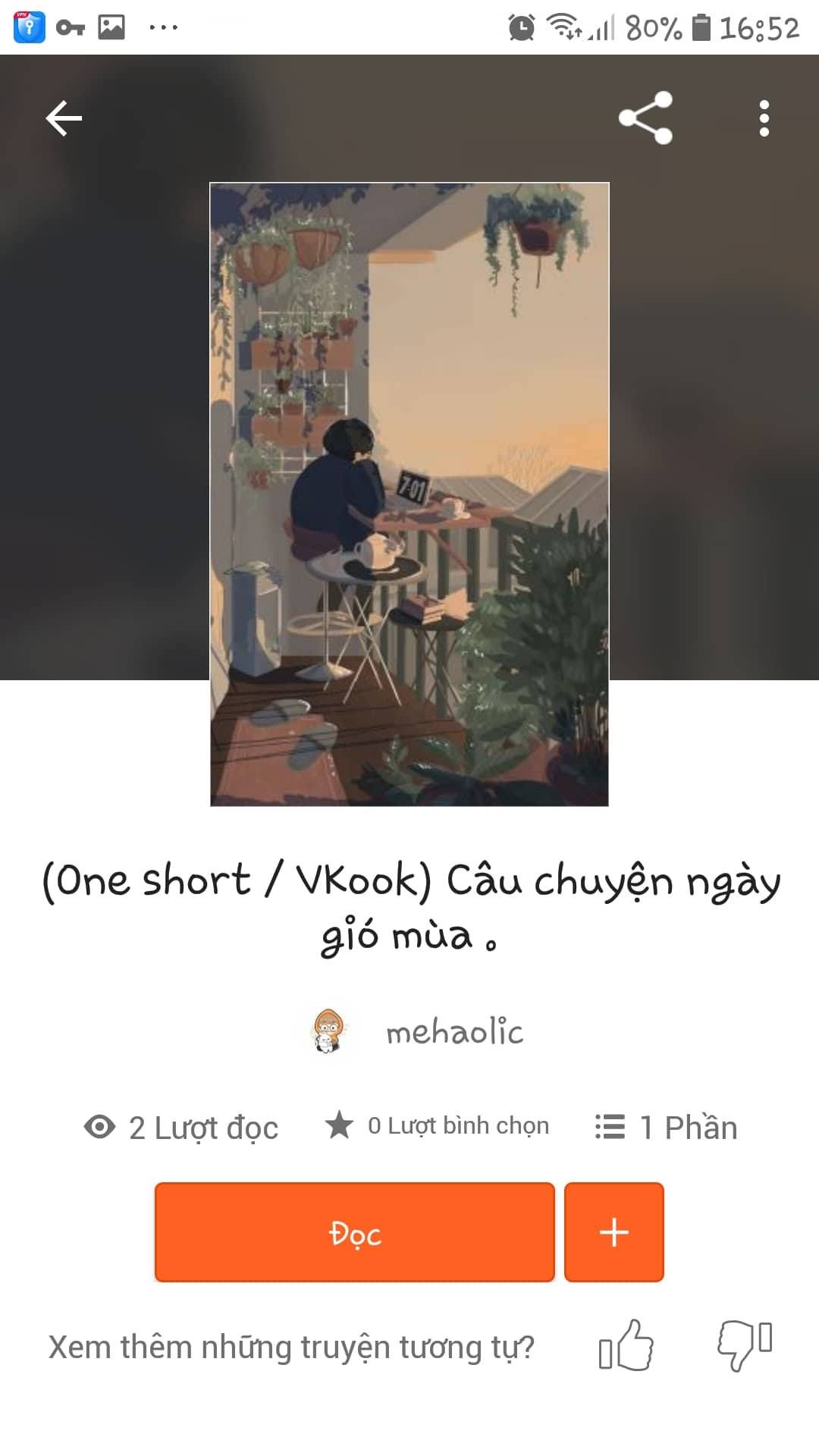This screenshot has width=819, height=1456.
Task: Add story to library with plus button
Action: pos(614,1232)
